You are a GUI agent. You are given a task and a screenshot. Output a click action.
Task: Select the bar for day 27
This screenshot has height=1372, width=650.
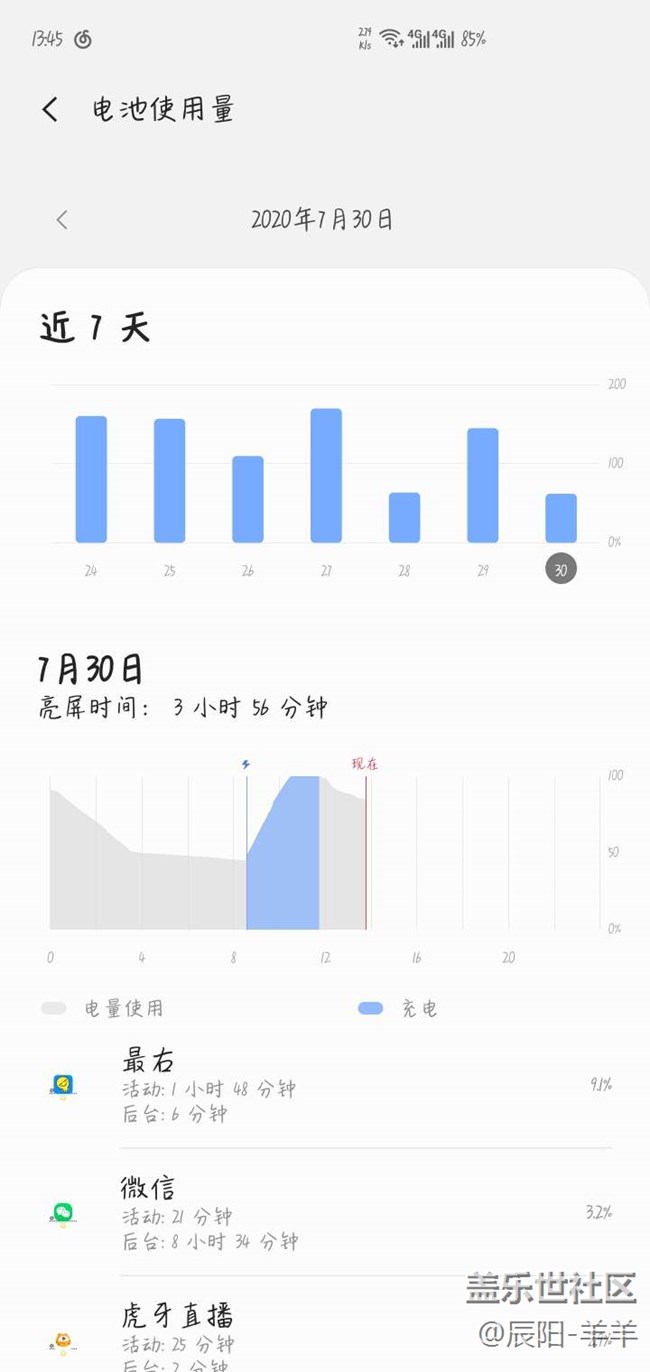(x=326, y=475)
